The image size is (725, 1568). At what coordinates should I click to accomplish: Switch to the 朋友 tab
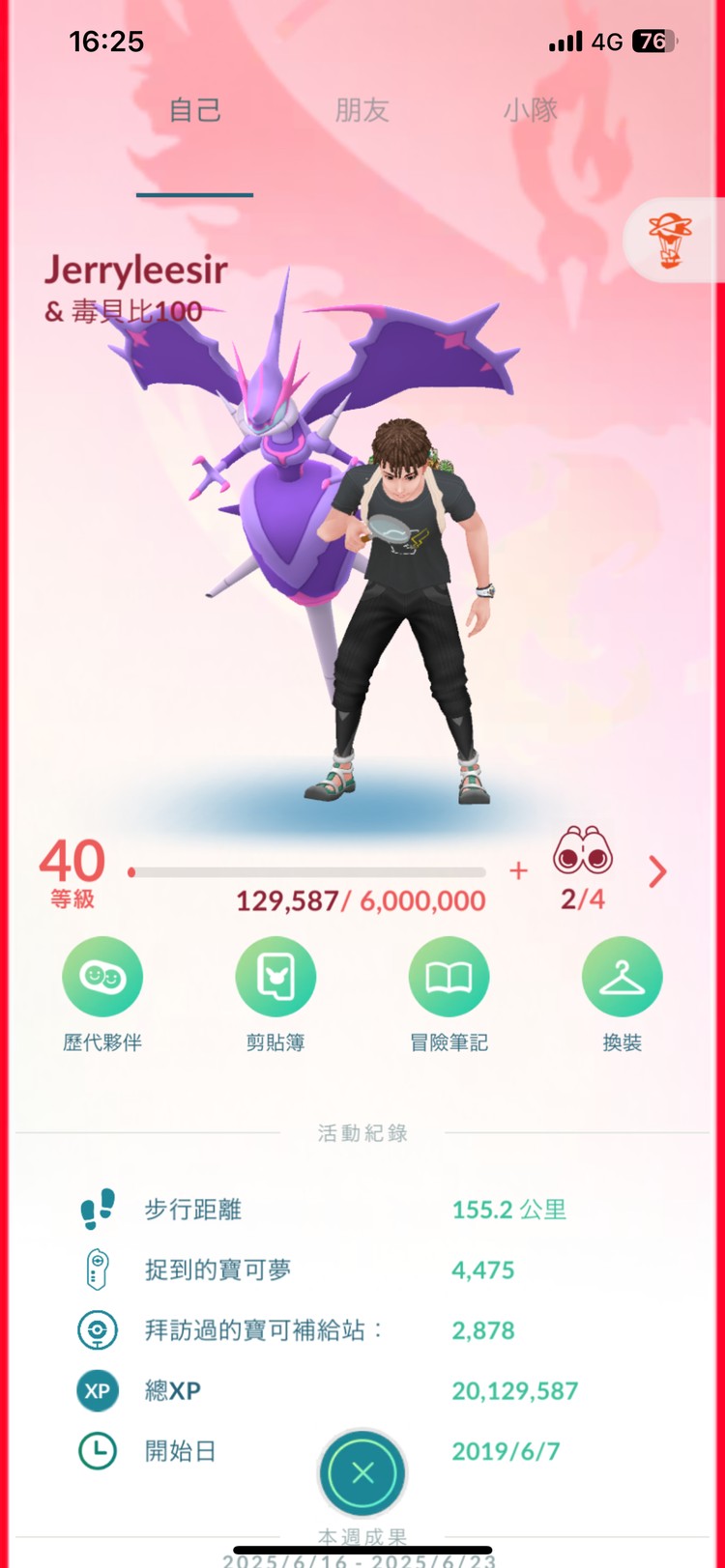[362, 110]
